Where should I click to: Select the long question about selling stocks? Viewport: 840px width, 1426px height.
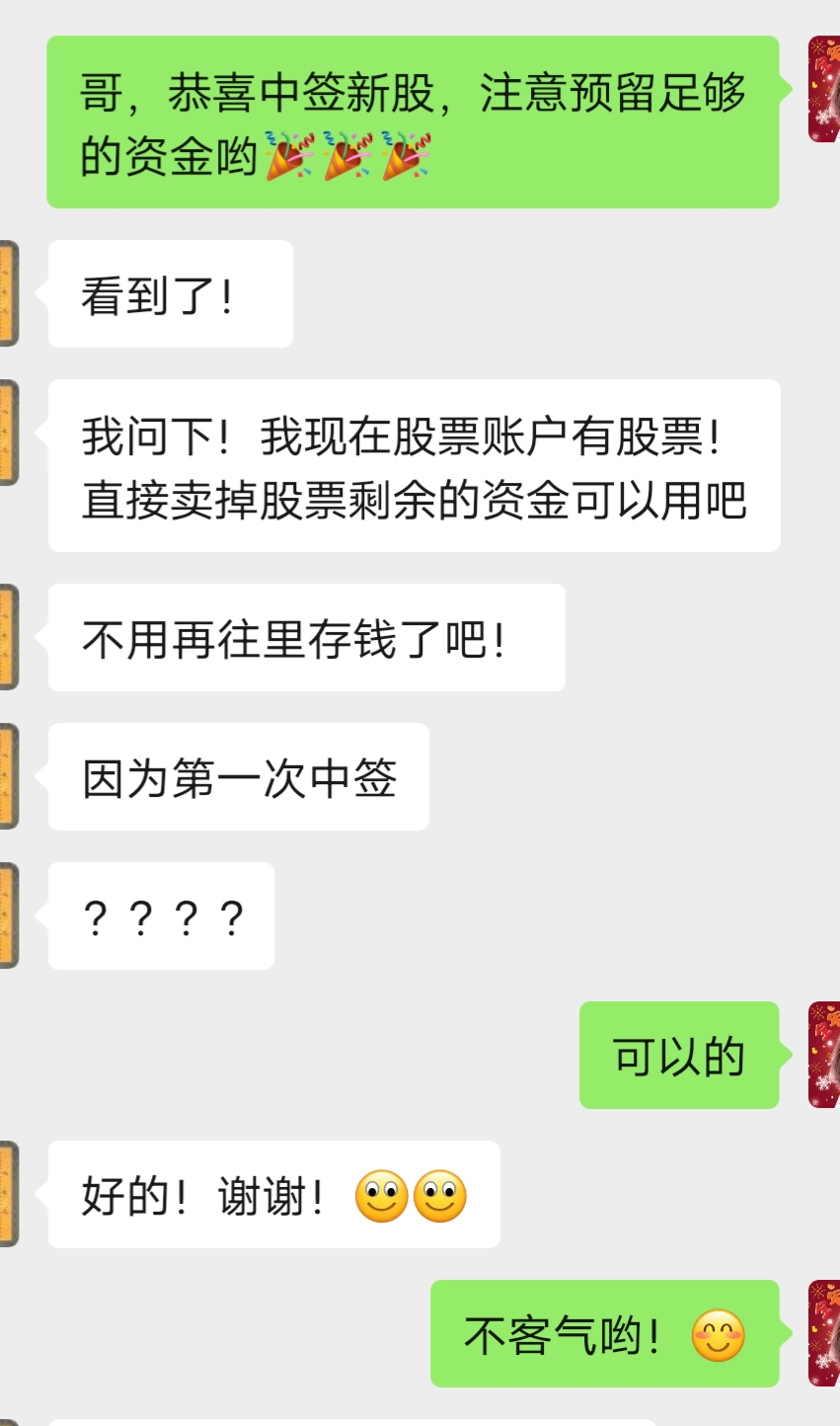coord(415,464)
